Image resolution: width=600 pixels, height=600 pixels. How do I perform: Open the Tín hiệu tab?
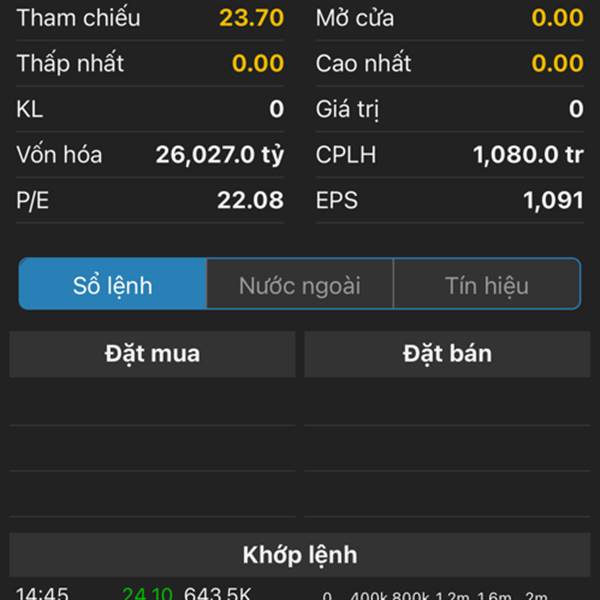point(486,285)
